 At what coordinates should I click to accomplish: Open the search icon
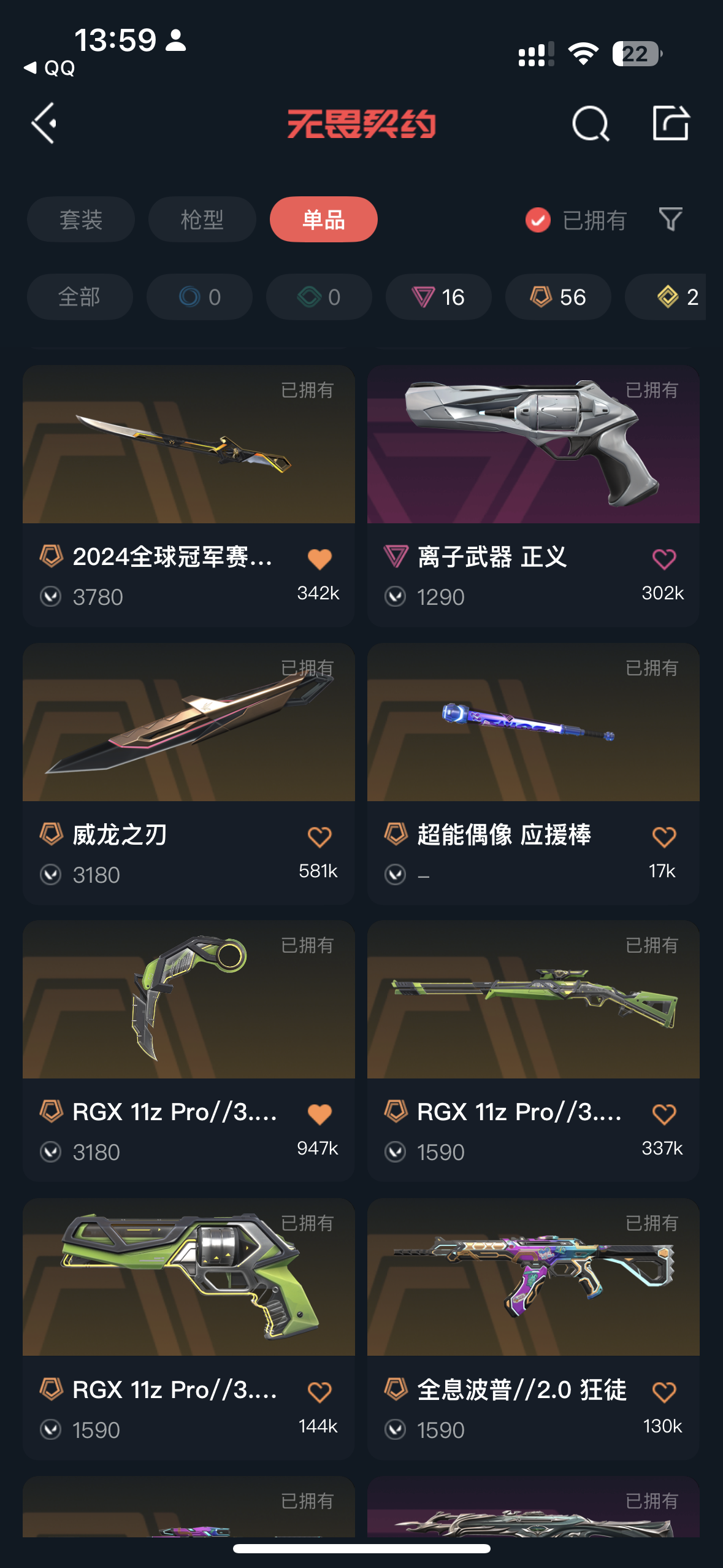(590, 123)
